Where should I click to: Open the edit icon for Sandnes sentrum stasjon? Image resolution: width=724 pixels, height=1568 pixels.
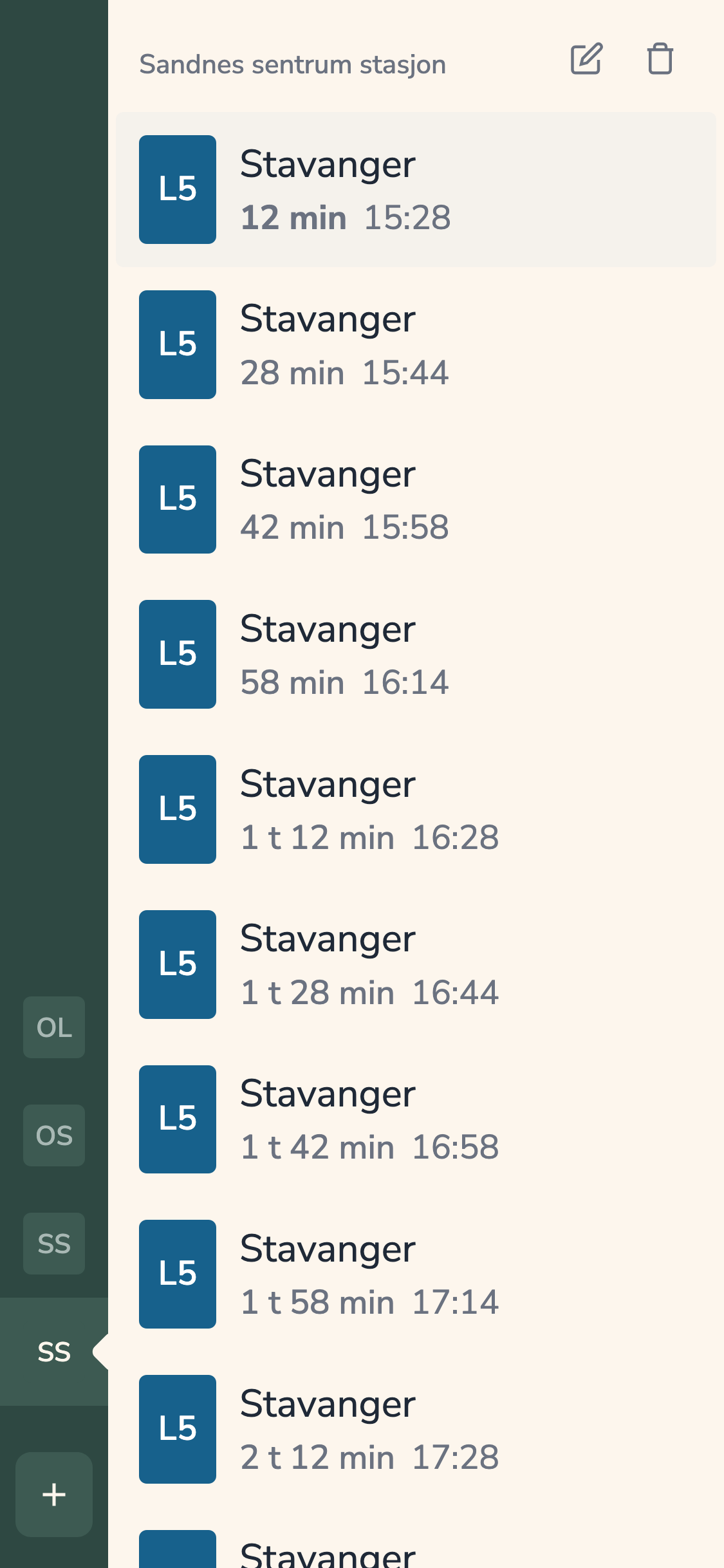click(x=587, y=60)
